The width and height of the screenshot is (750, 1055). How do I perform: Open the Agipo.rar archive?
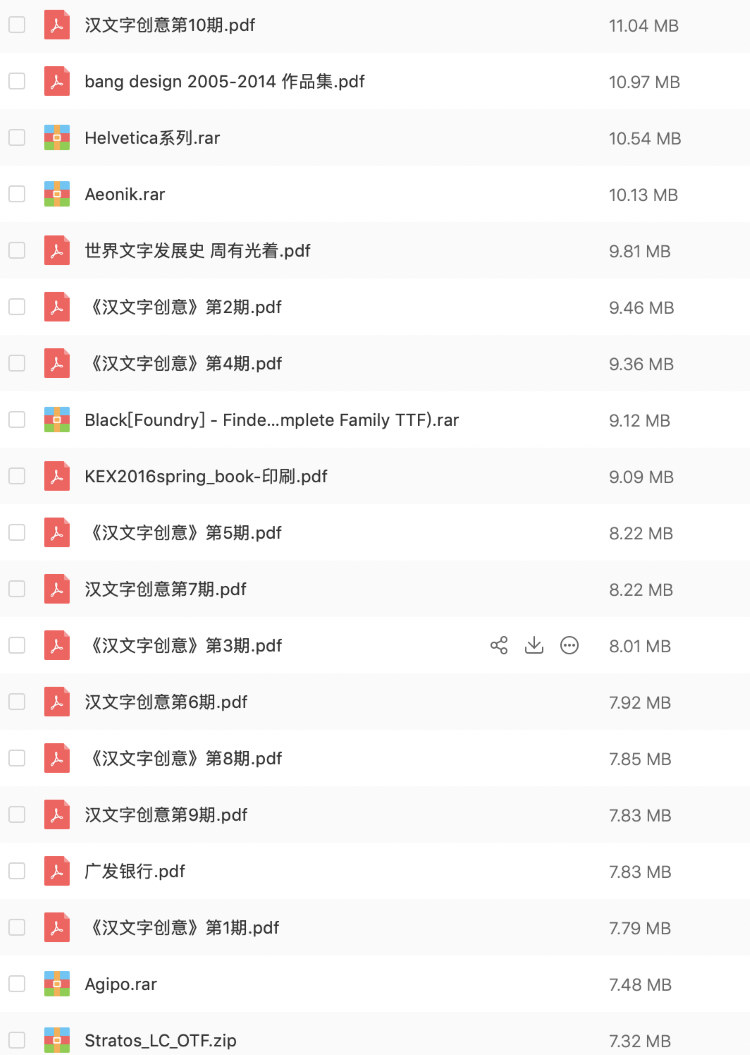tap(121, 984)
